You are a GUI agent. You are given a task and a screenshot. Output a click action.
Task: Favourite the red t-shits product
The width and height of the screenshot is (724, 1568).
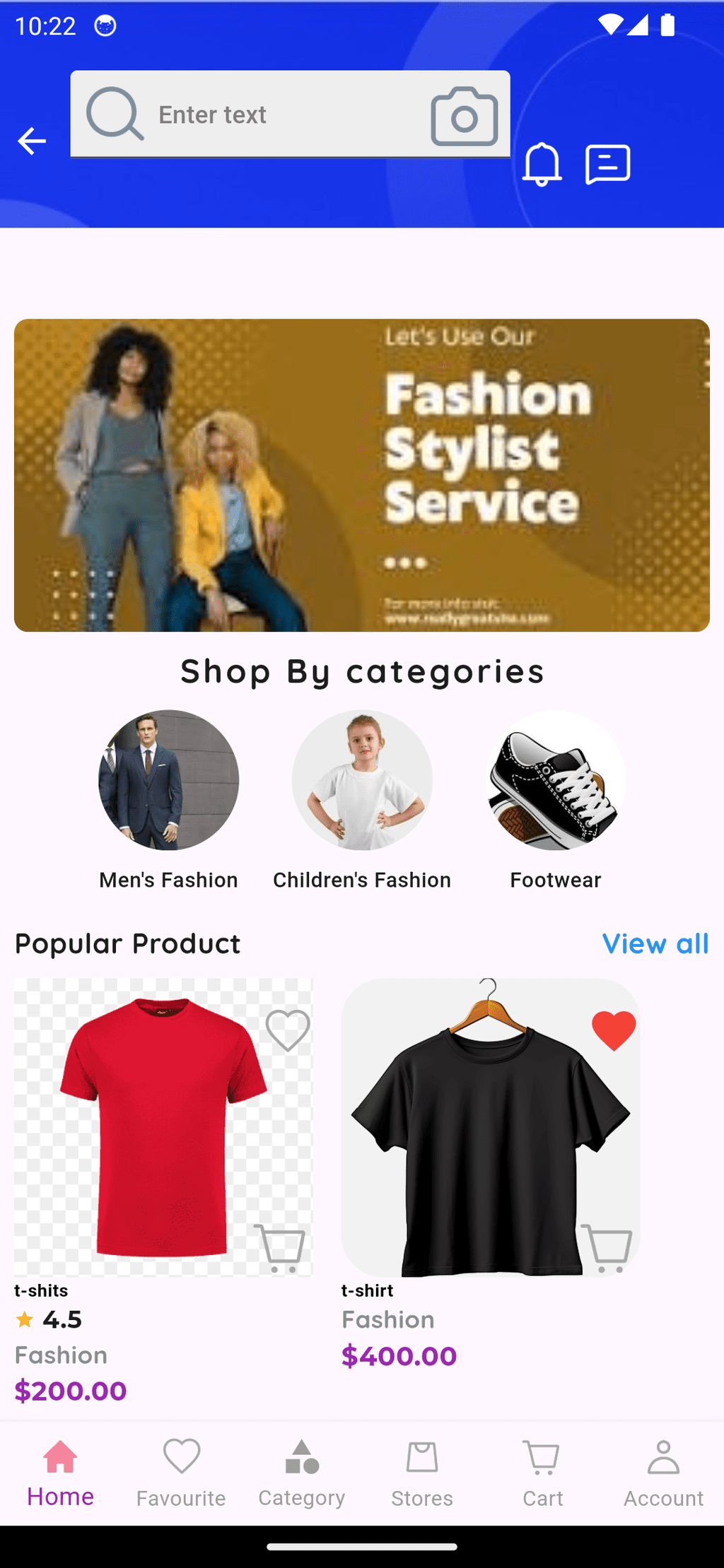[288, 1030]
